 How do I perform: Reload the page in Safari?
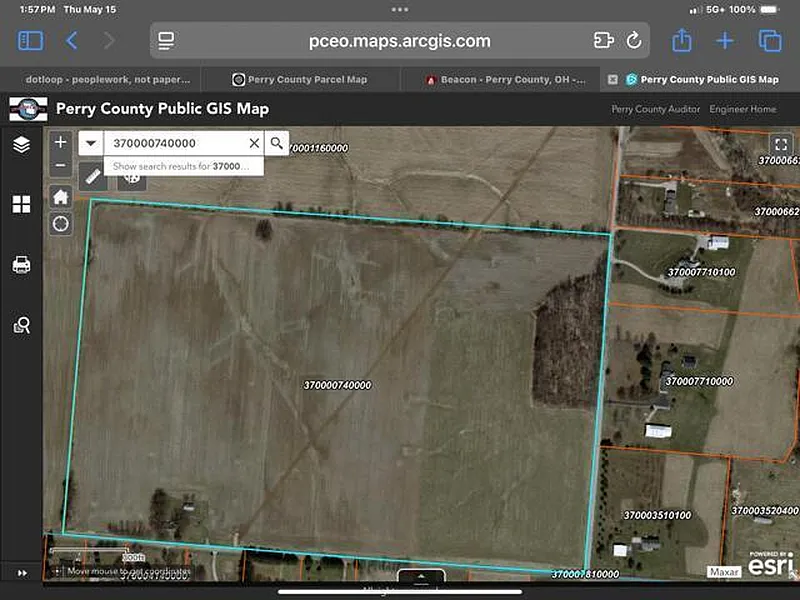(634, 41)
